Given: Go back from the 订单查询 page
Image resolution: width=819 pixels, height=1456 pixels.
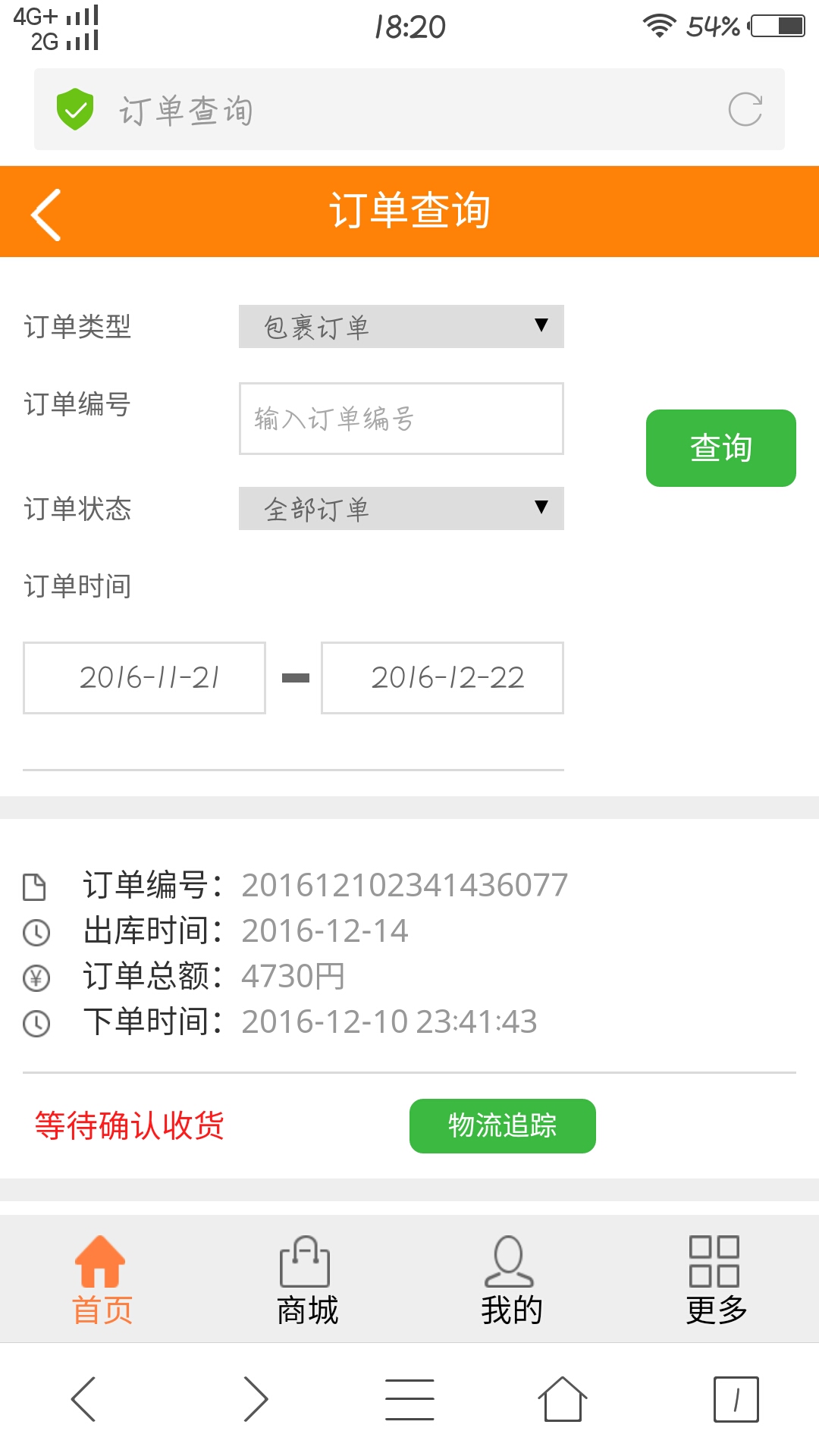Looking at the screenshot, I should pyautogui.click(x=47, y=214).
